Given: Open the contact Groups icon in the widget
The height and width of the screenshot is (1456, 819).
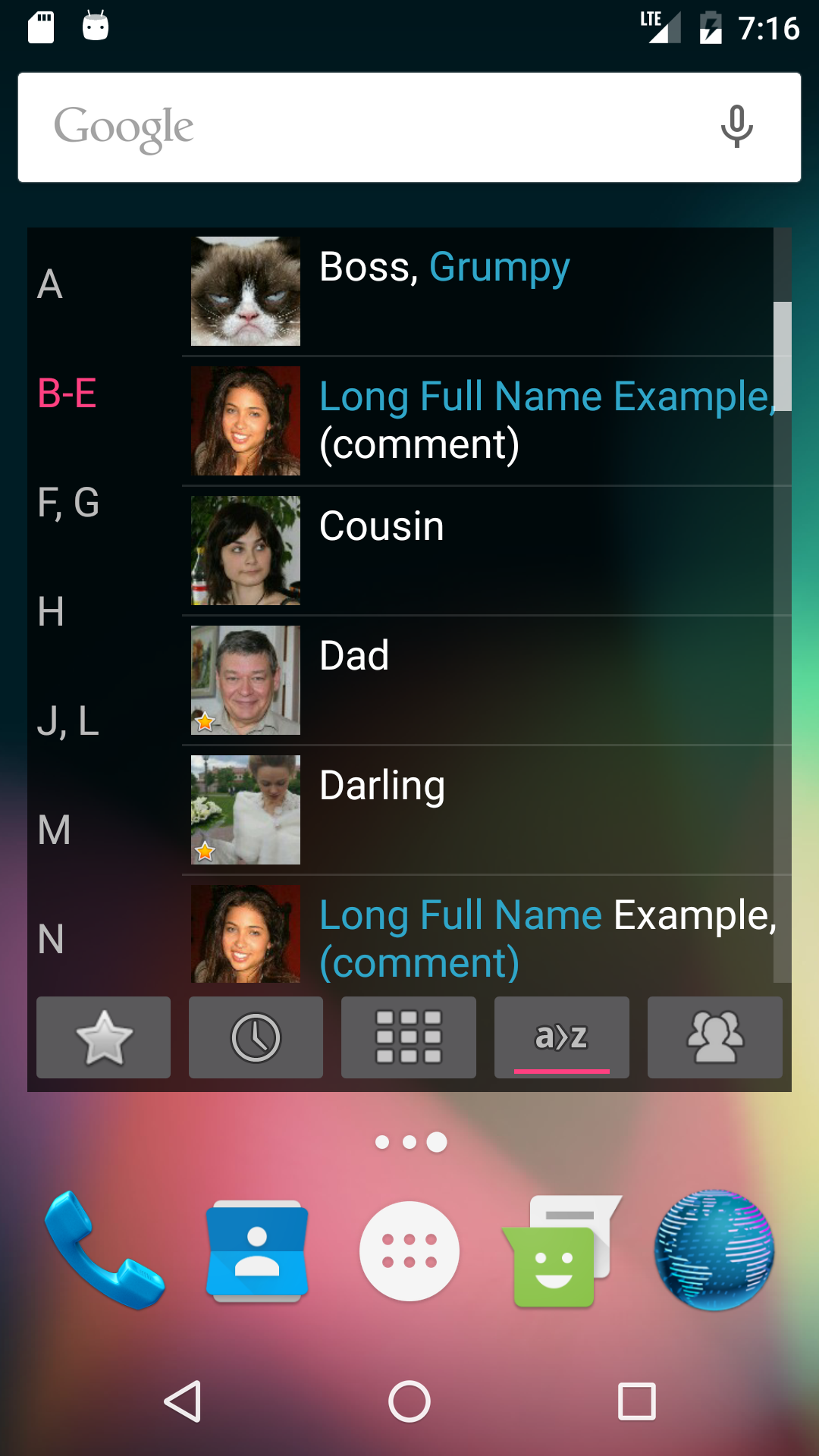Looking at the screenshot, I should [714, 1037].
